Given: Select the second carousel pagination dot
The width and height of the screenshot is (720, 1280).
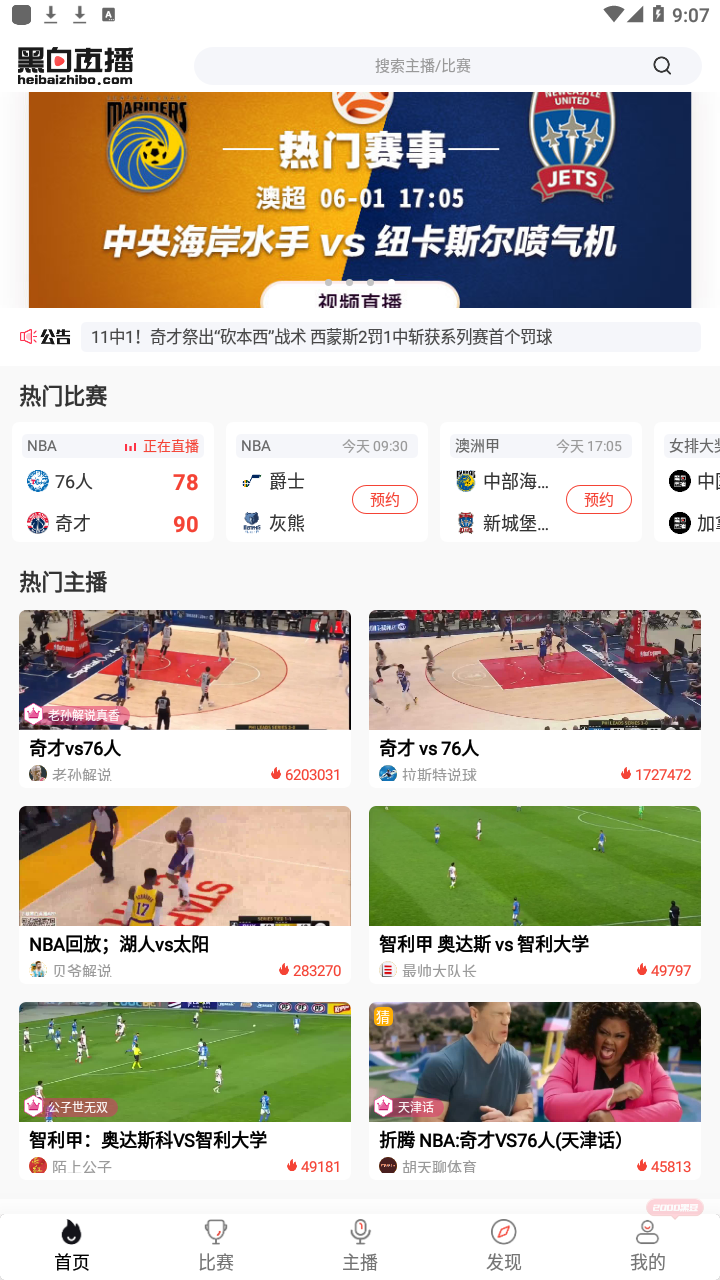Looking at the screenshot, I should 349,282.
